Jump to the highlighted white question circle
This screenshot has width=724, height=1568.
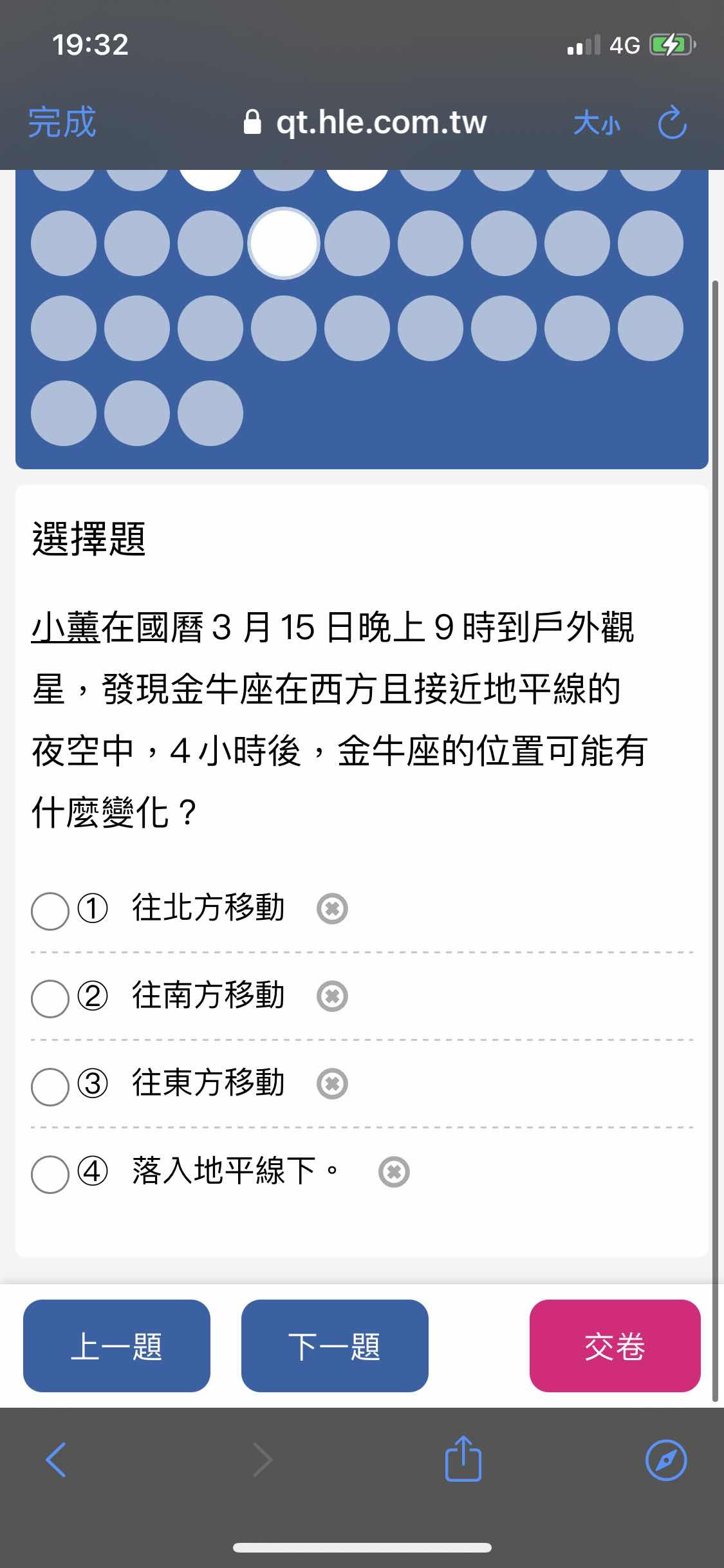(x=284, y=243)
